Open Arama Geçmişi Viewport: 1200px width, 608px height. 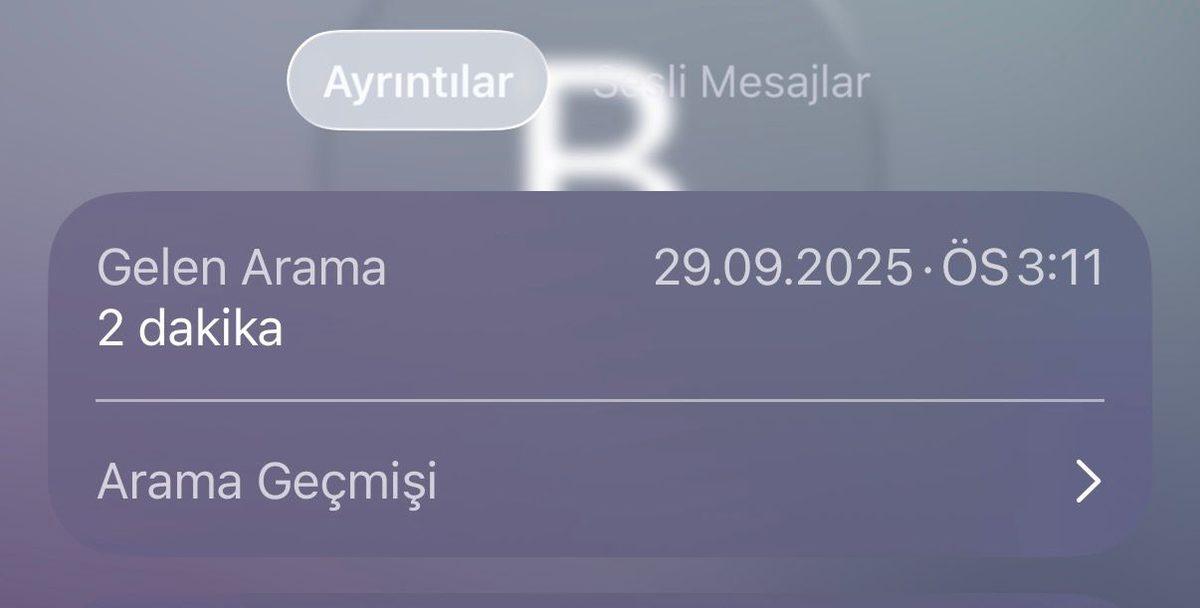point(600,482)
